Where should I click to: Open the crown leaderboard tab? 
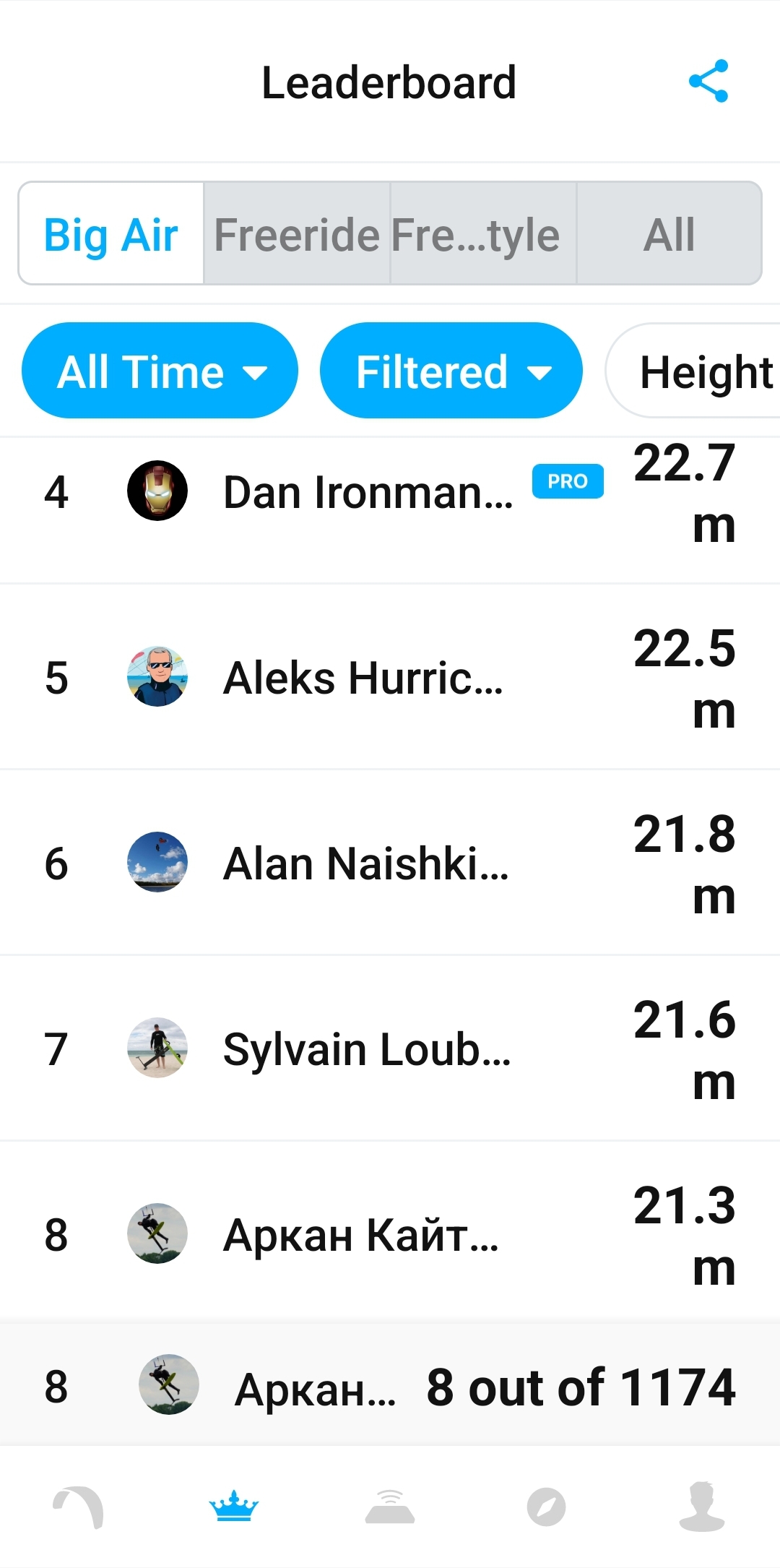(x=234, y=1507)
